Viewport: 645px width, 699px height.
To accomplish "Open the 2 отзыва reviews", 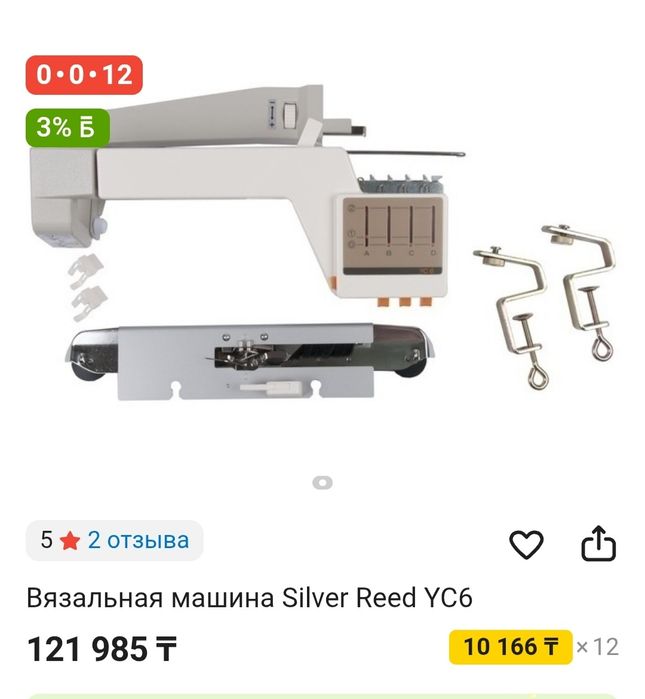I will [138, 541].
